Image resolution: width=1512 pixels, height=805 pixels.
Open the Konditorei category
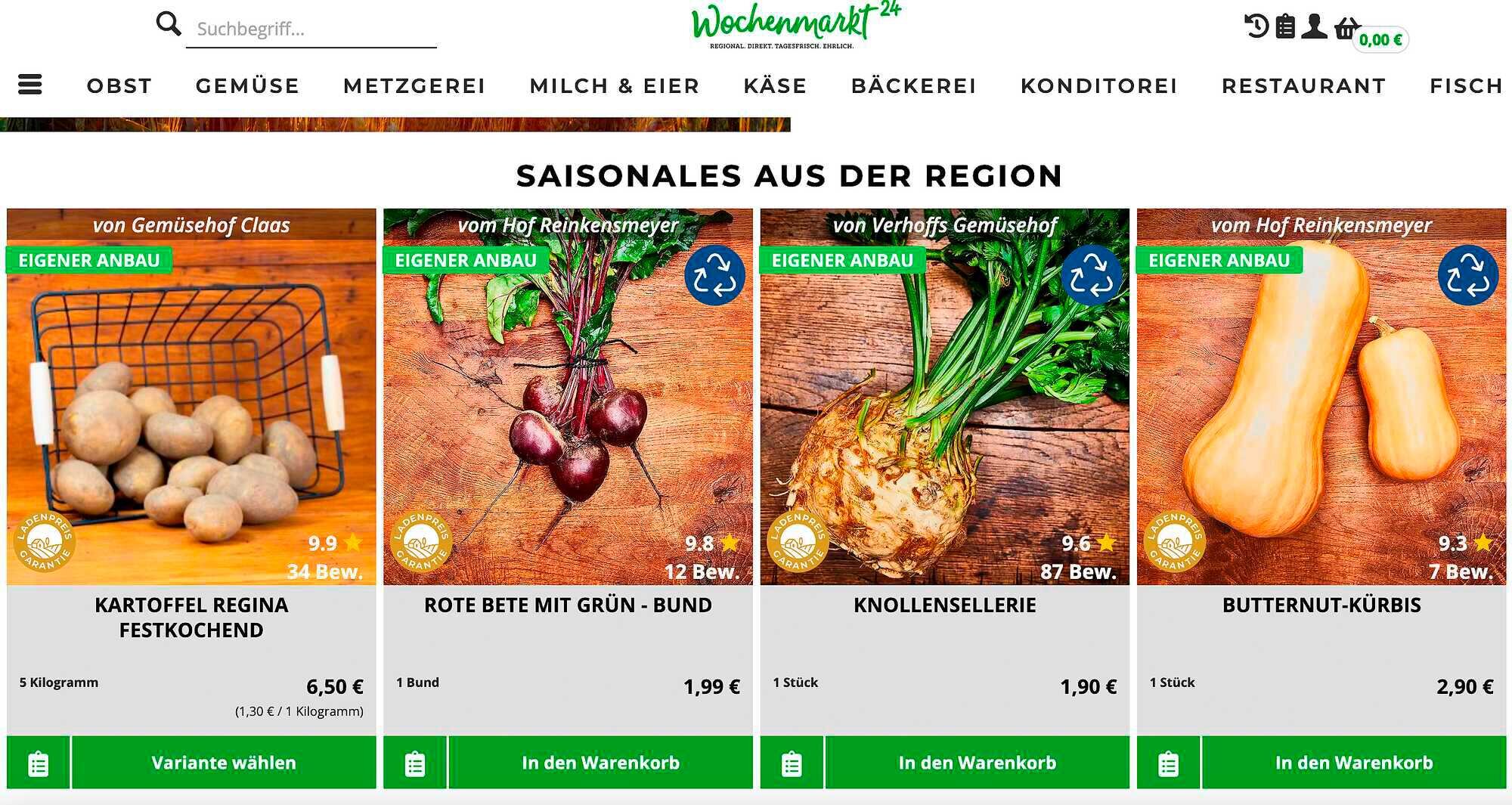coord(1098,86)
